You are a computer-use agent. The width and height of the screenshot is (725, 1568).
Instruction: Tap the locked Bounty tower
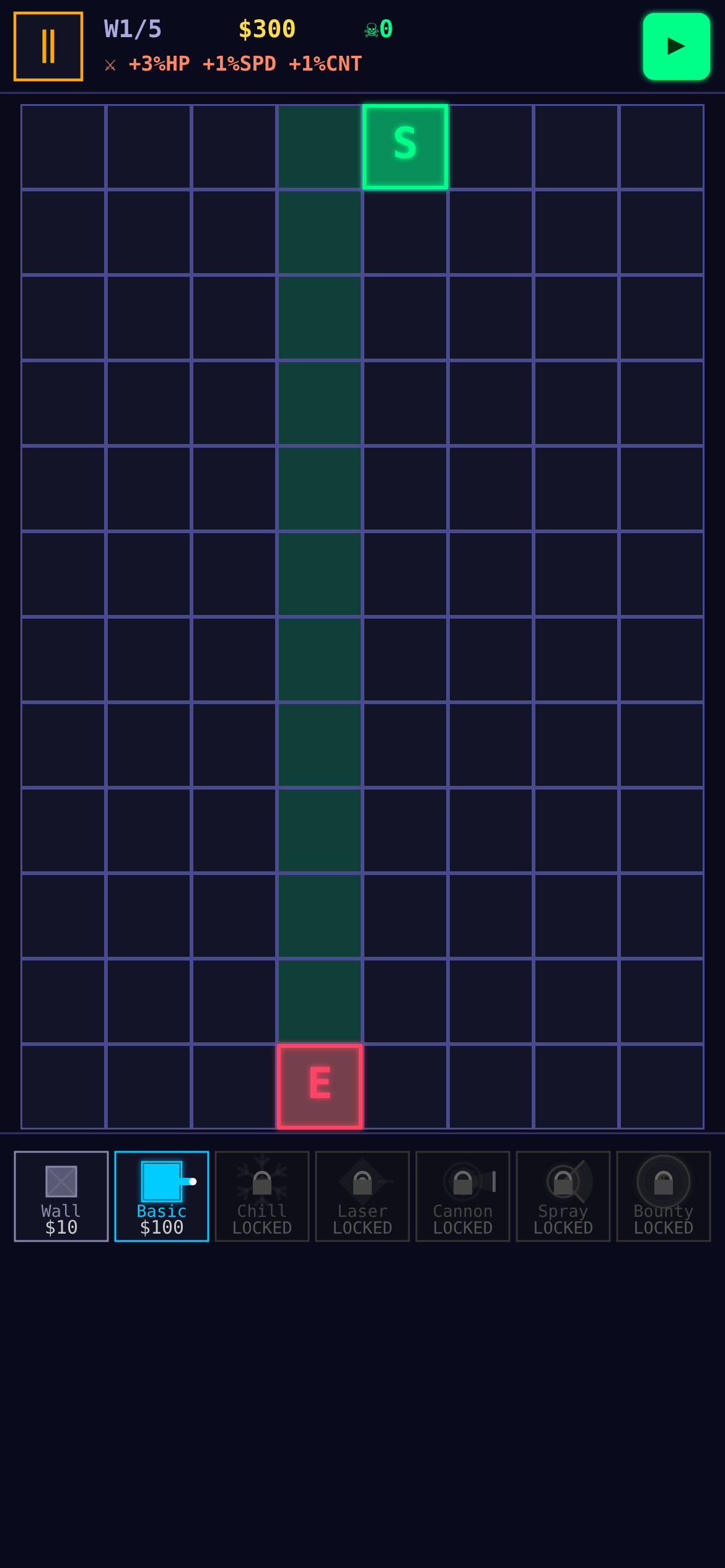[x=664, y=1196]
